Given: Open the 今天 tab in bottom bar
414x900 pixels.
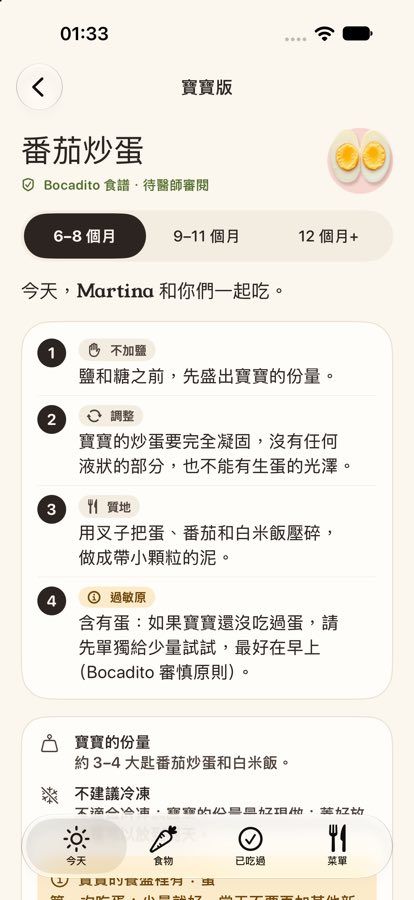Looking at the screenshot, I should point(76,845).
